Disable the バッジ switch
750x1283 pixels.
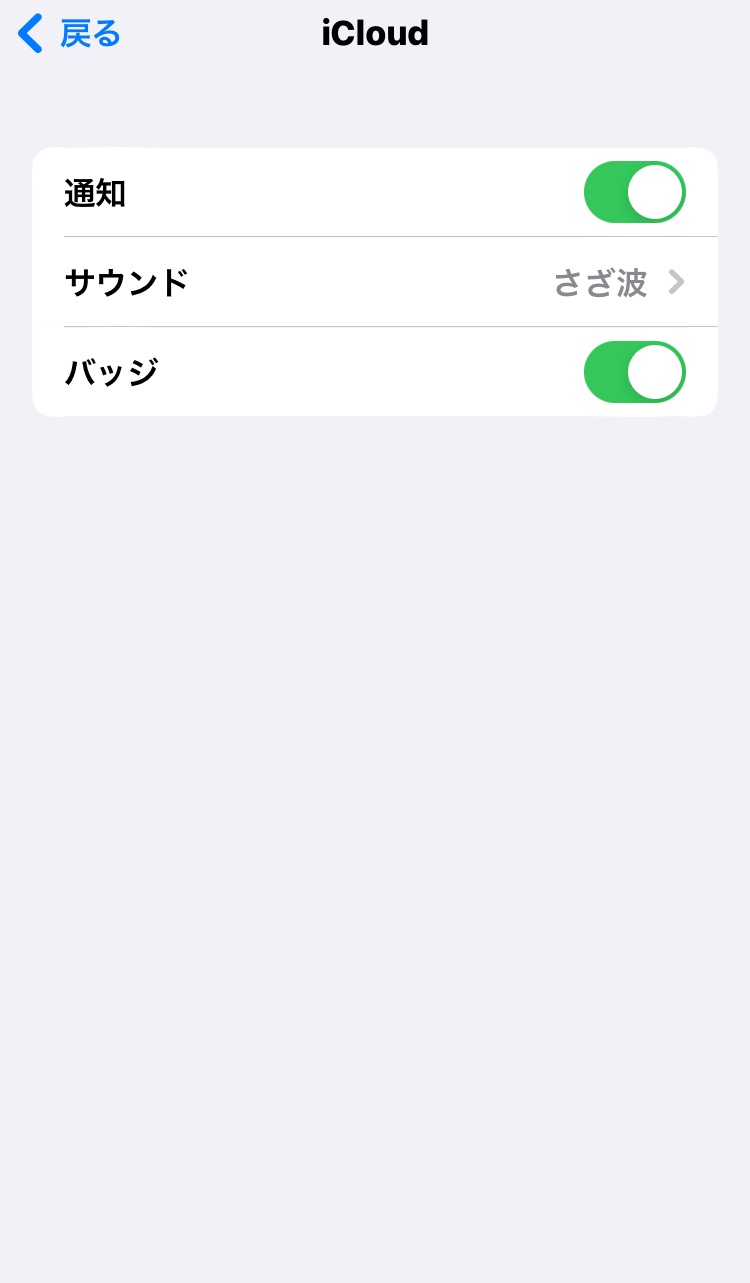click(634, 372)
